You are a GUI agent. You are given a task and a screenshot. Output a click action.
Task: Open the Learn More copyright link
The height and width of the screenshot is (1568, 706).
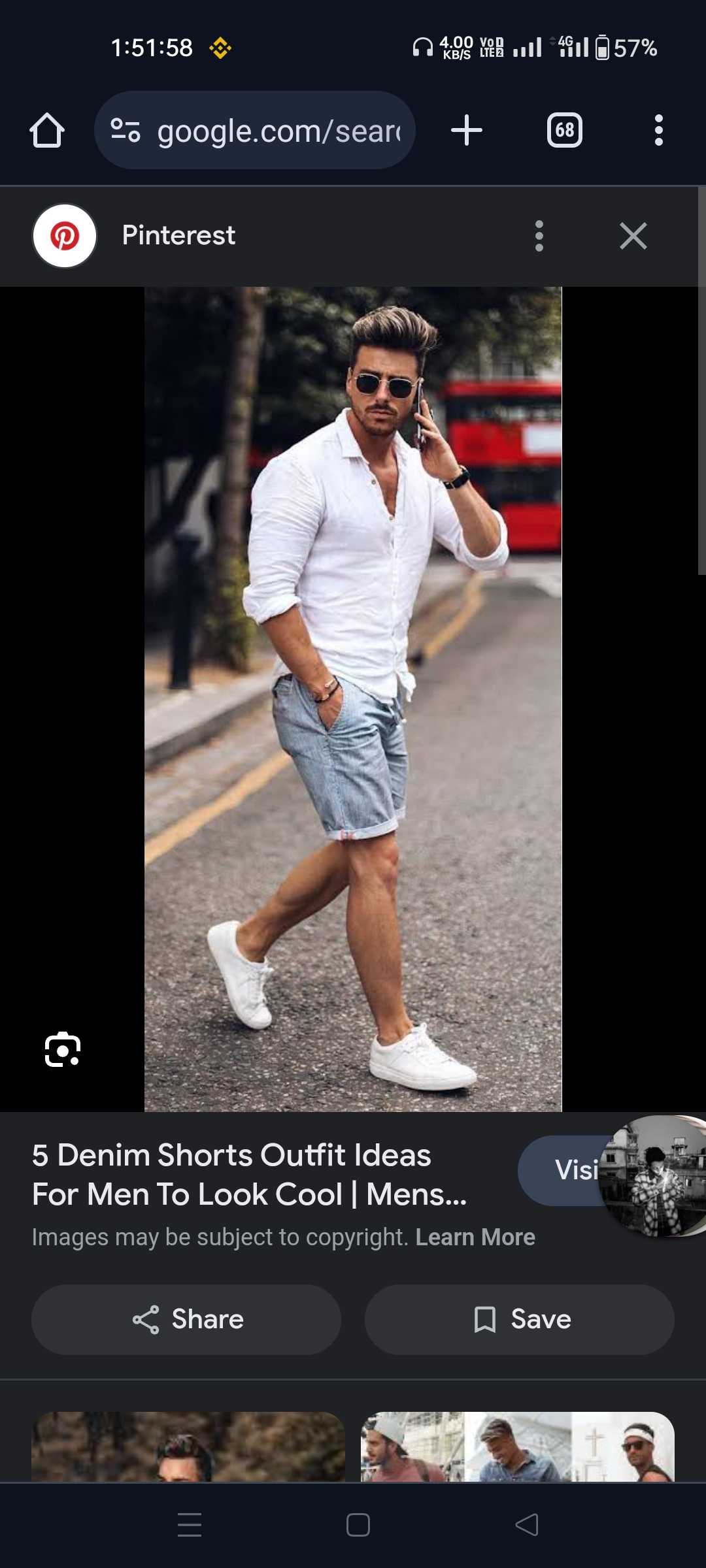point(475,1237)
